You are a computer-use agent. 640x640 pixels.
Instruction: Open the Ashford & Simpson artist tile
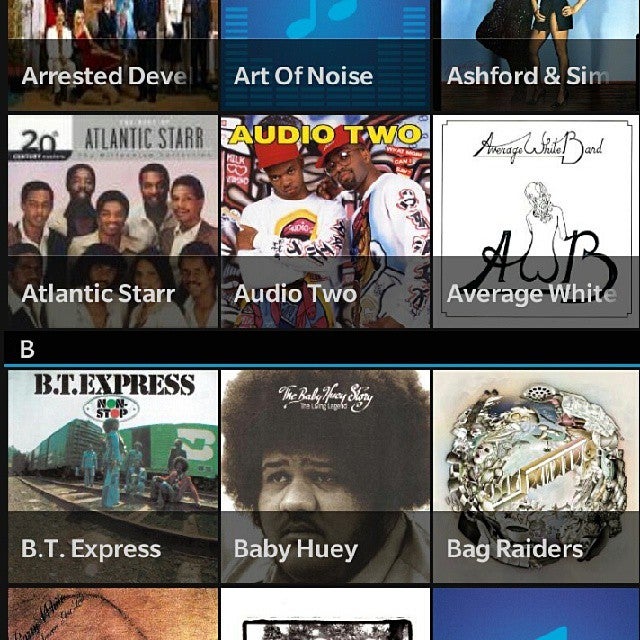536,55
